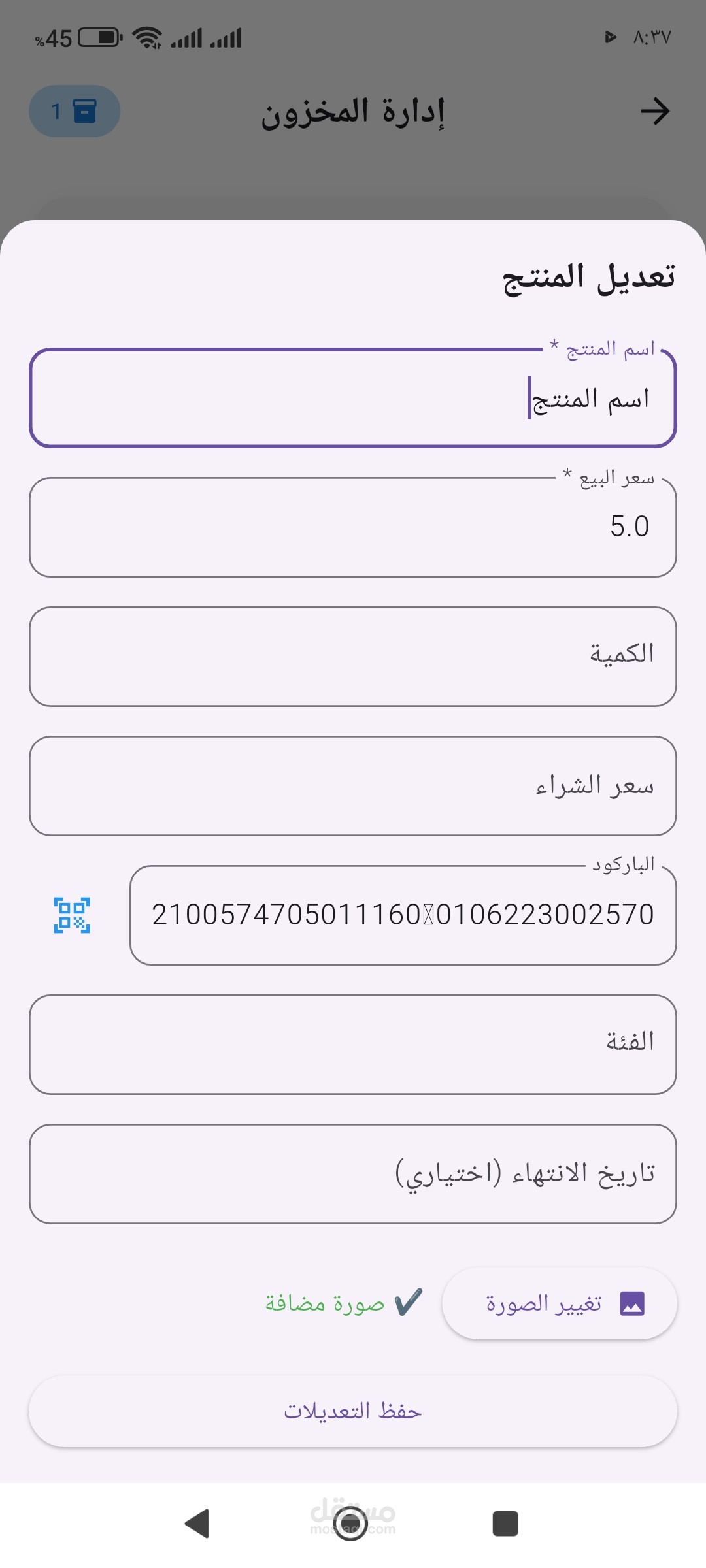Screen dimensions: 706x1568
Task: Change the product image via تغيير الصورة
Action: (x=560, y=1304)
